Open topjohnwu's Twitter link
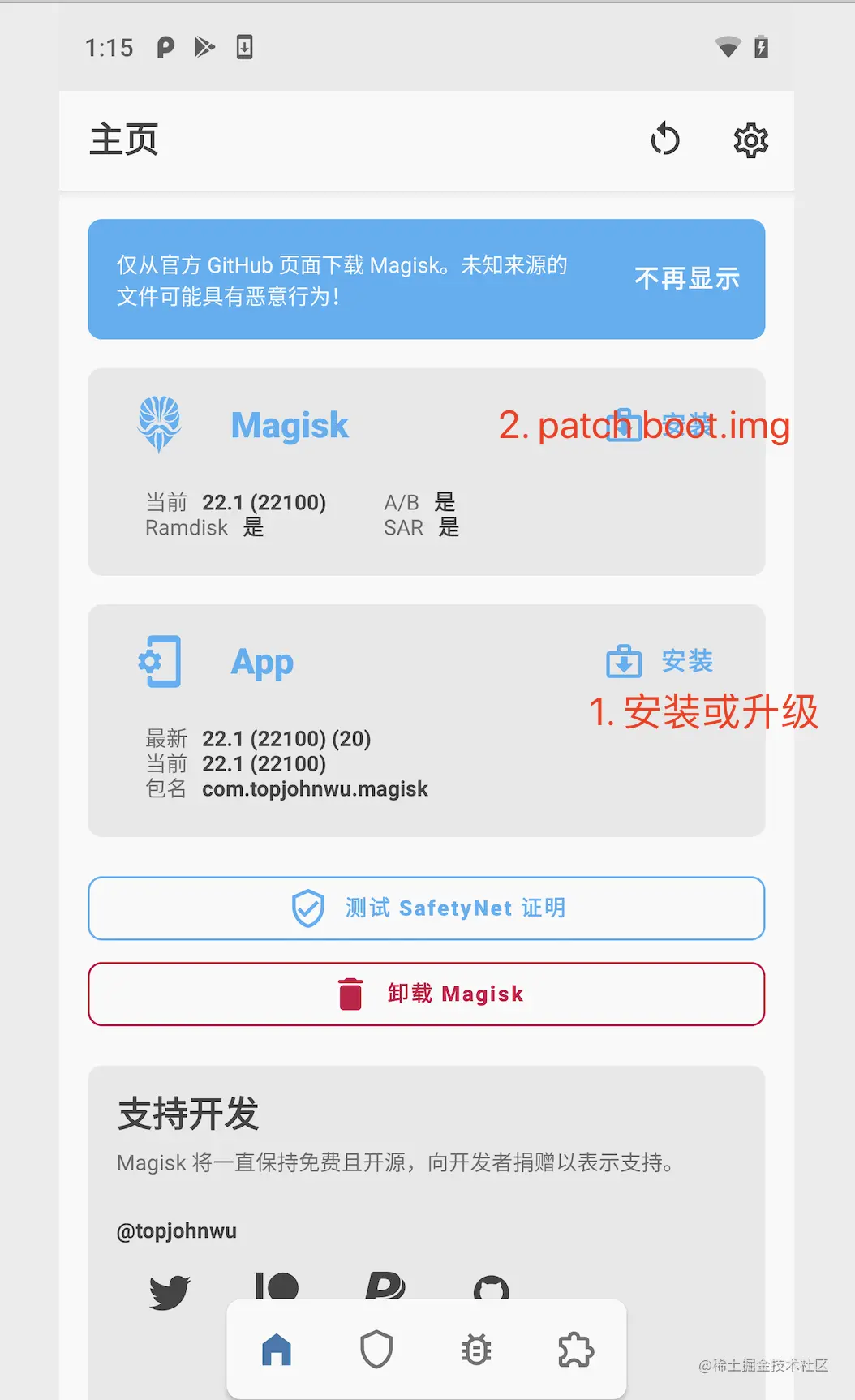Viewport: 855px width, 1400px height. tap(170, 1291)
